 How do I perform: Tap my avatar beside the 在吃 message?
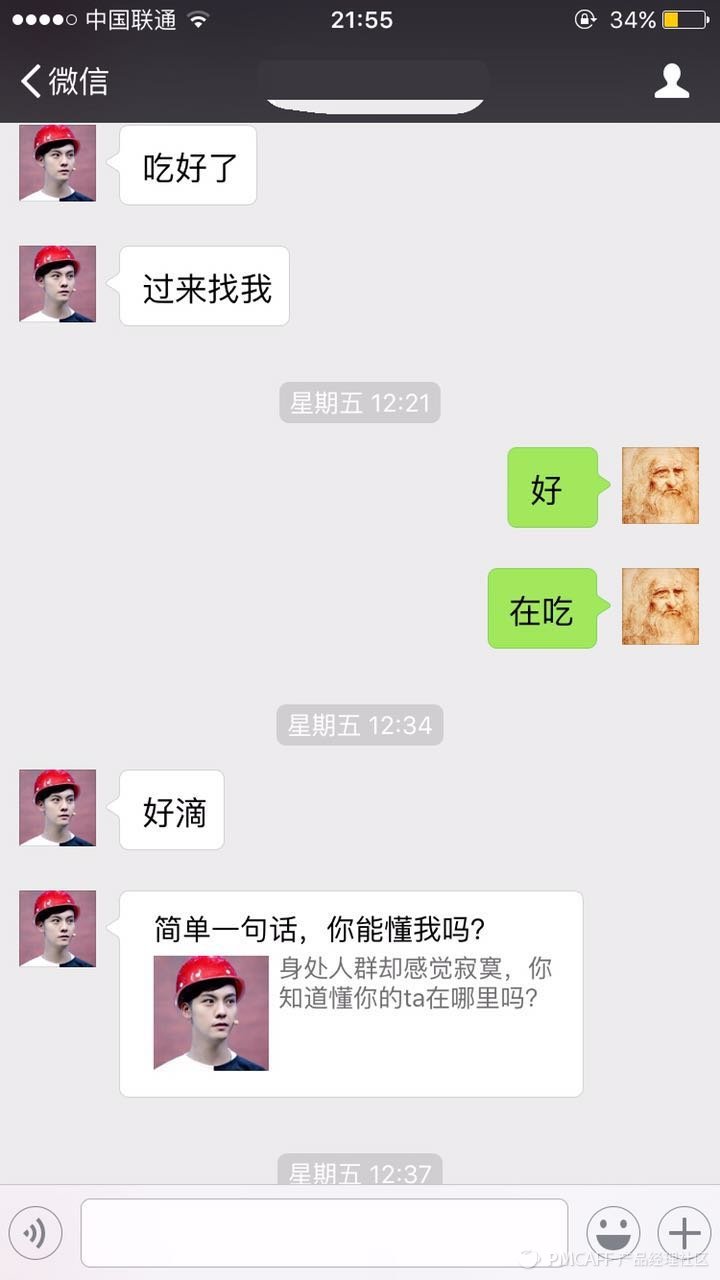tap(660, 607)
